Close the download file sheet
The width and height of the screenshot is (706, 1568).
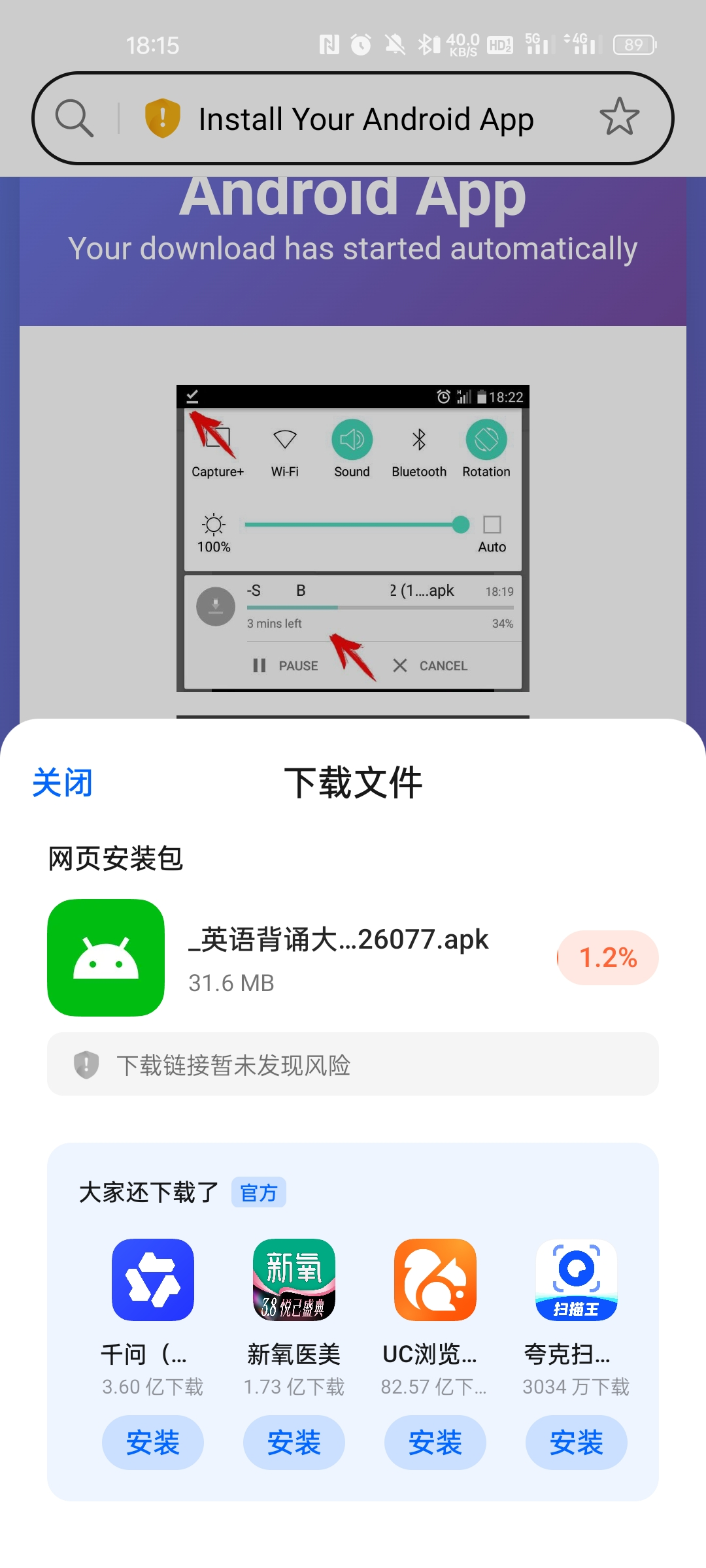63,782
